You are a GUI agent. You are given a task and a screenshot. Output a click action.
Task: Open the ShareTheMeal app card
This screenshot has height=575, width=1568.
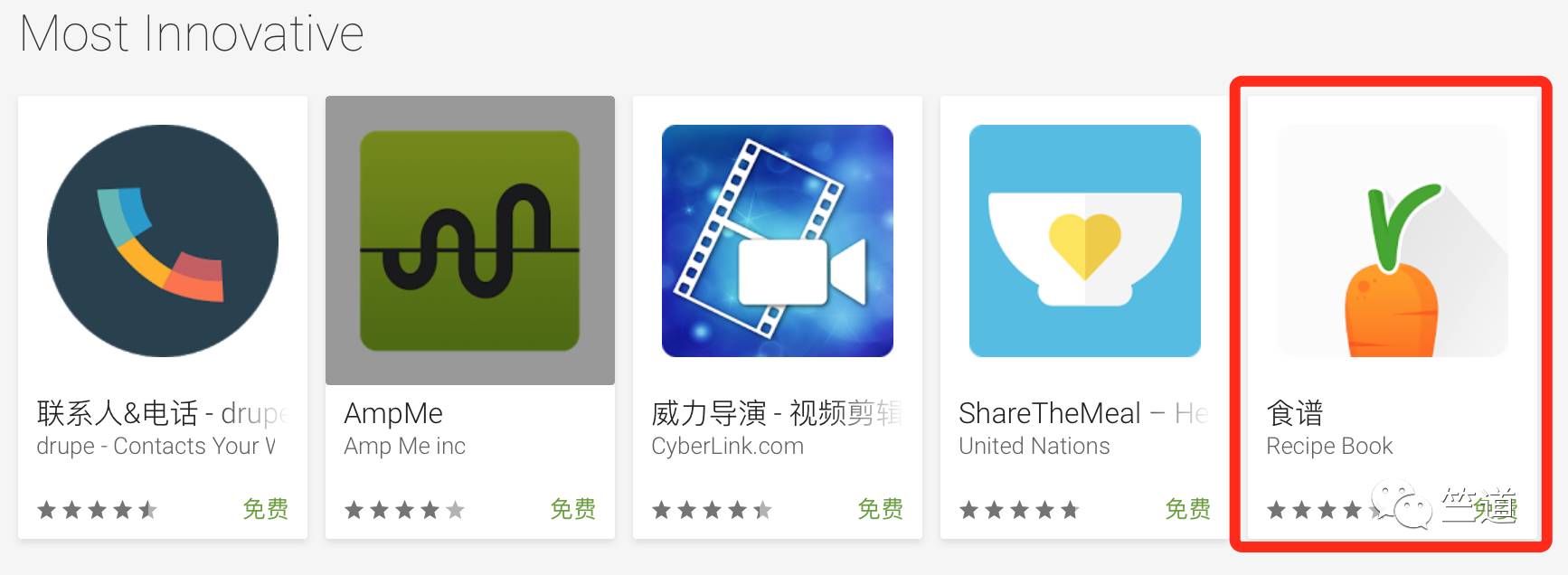coord(1084,241)
